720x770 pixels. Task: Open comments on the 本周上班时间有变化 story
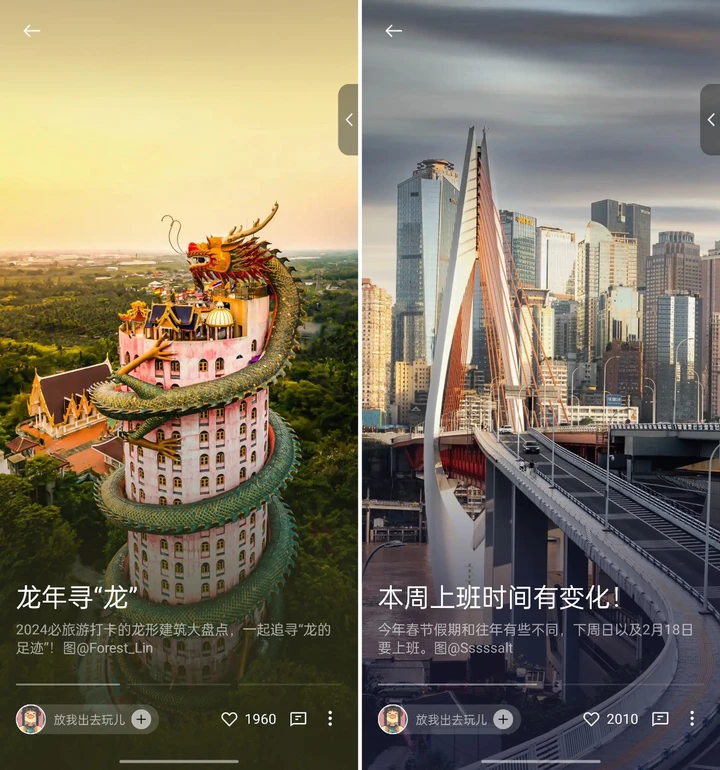tap(660, 719)
